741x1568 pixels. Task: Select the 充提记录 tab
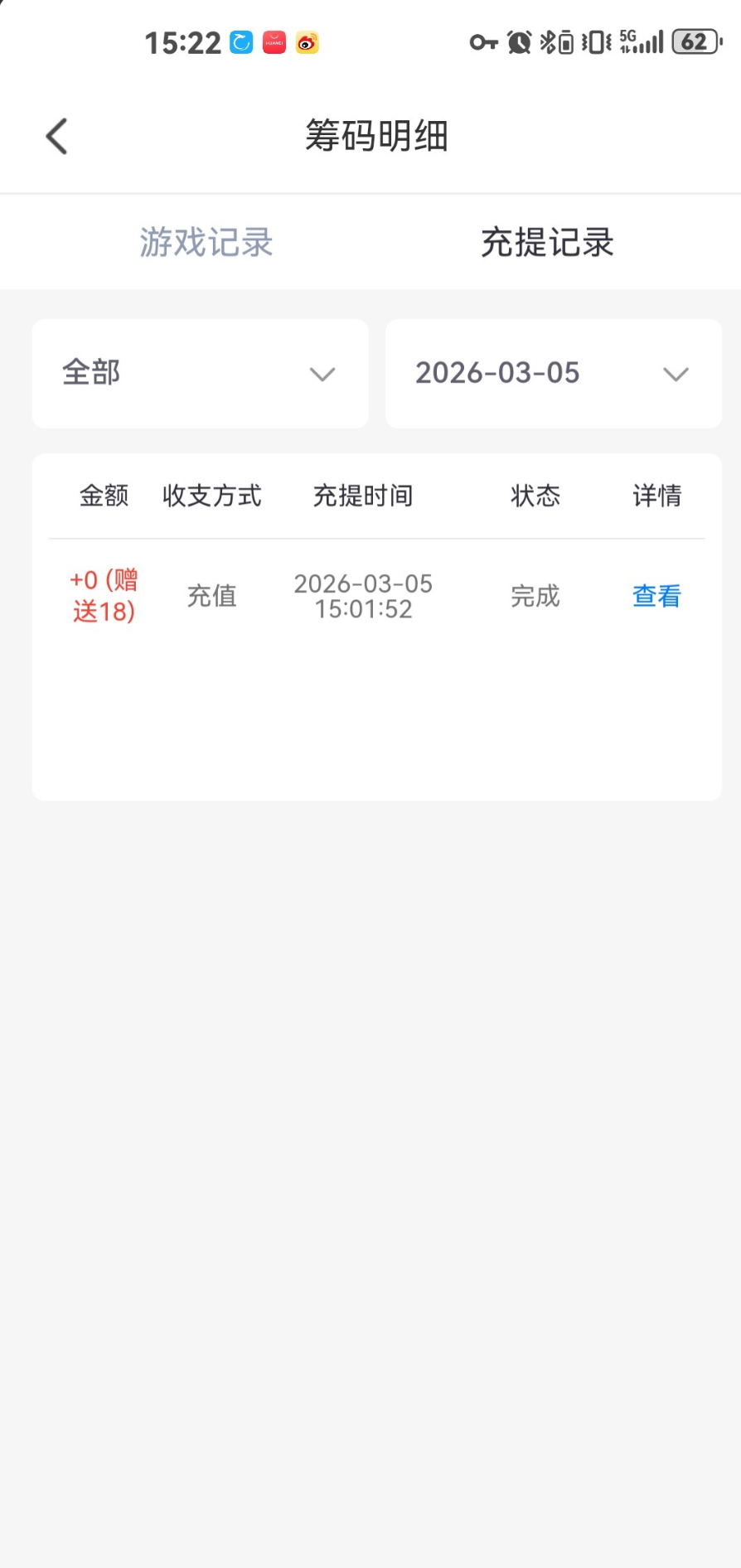click(x=547, y=243)
